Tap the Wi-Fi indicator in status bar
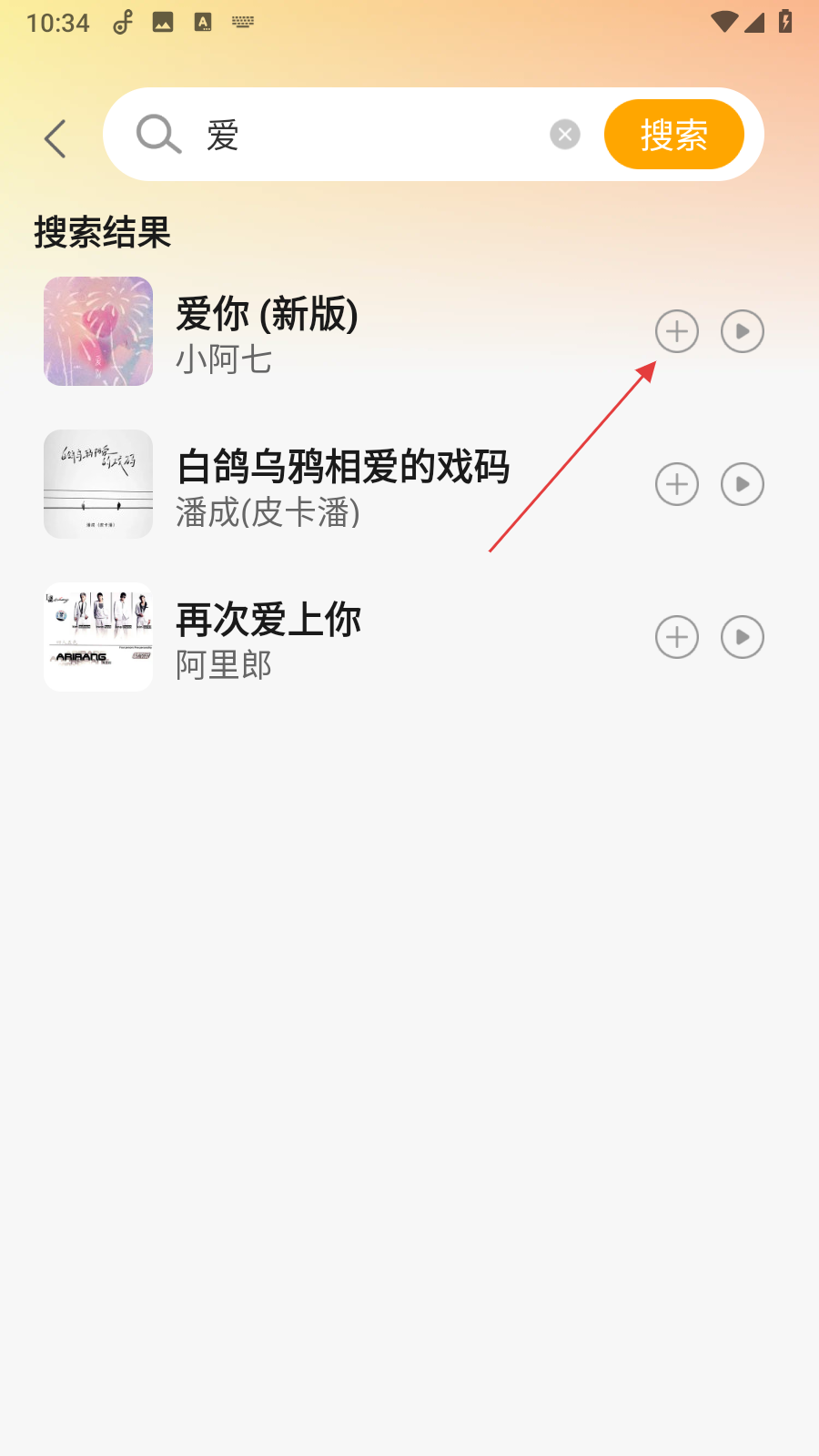Image resolution: width=819 pixels, height=1456 pixels. click(x=725, y=21)
